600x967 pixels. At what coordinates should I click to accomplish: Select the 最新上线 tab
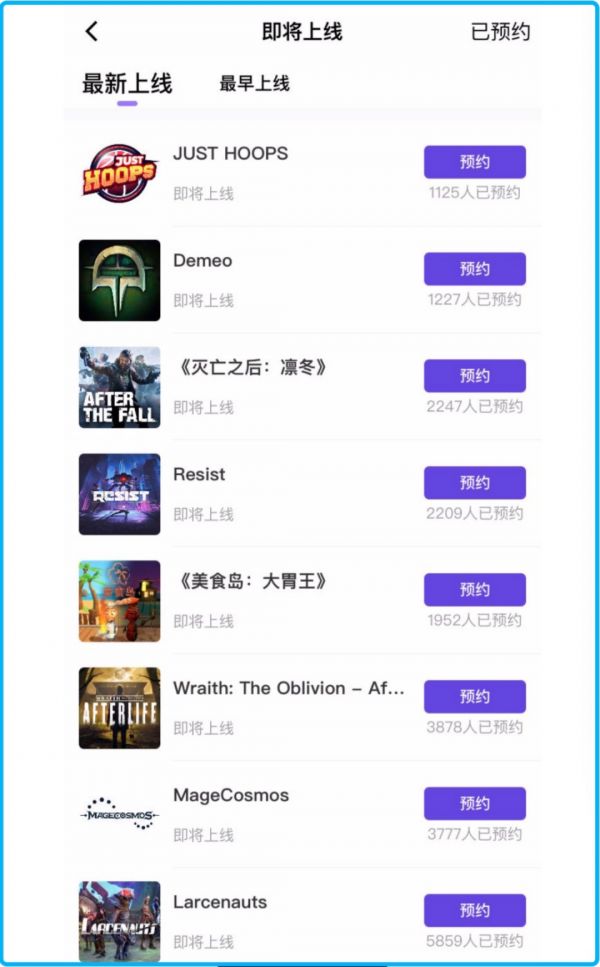(x=126, y=85)
